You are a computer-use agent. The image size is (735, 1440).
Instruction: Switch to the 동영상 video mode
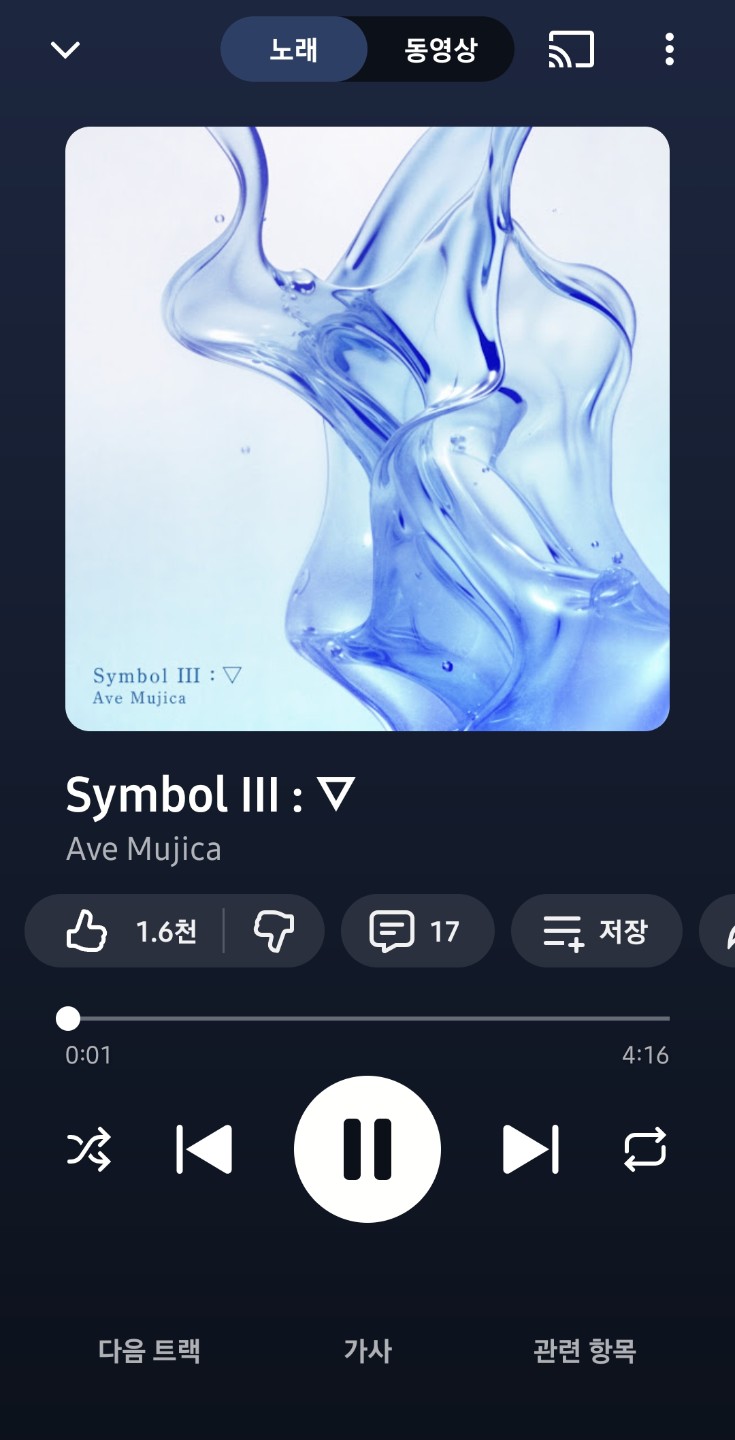(x=441, y=49)
